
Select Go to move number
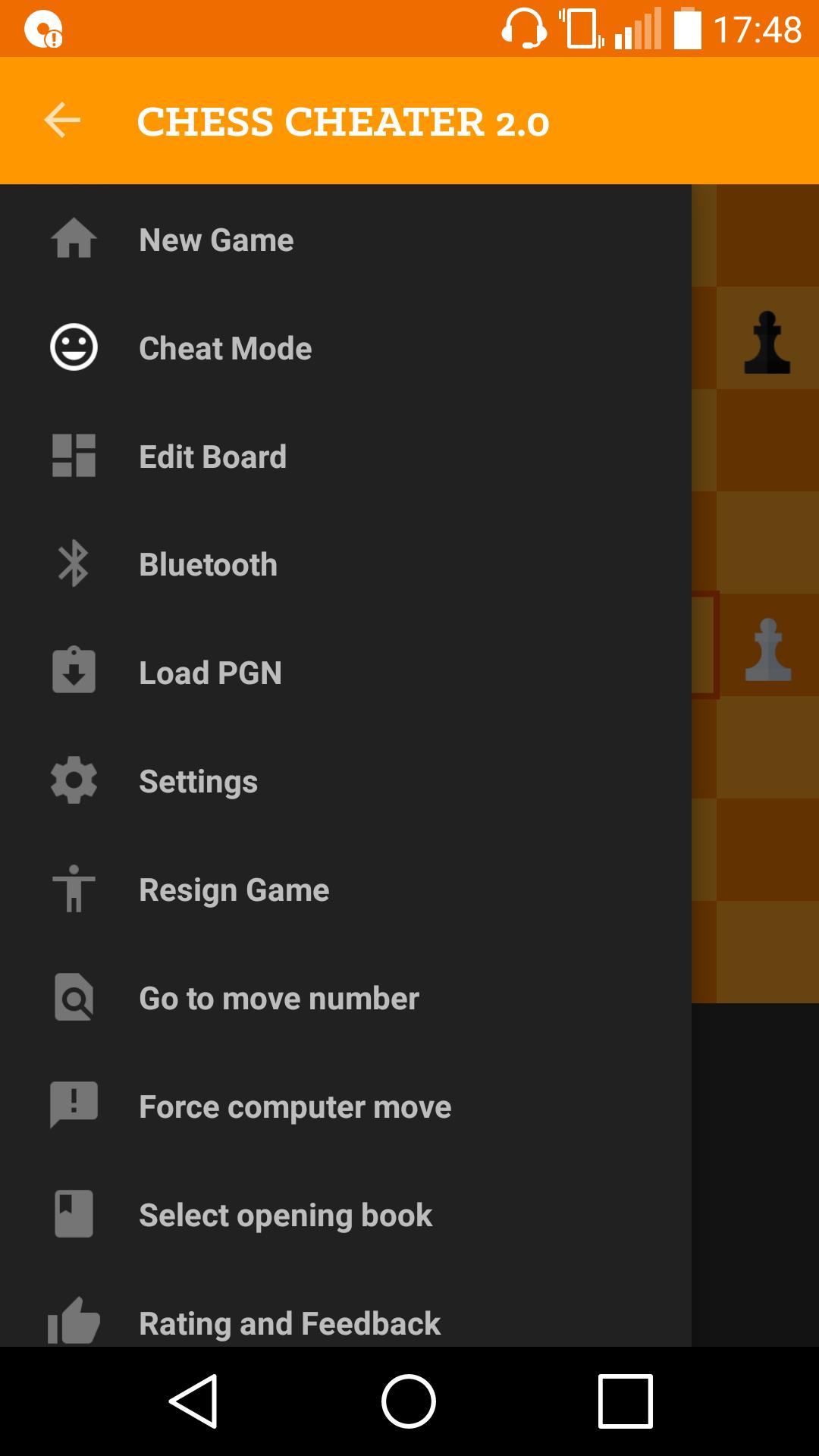pos(278,998)
